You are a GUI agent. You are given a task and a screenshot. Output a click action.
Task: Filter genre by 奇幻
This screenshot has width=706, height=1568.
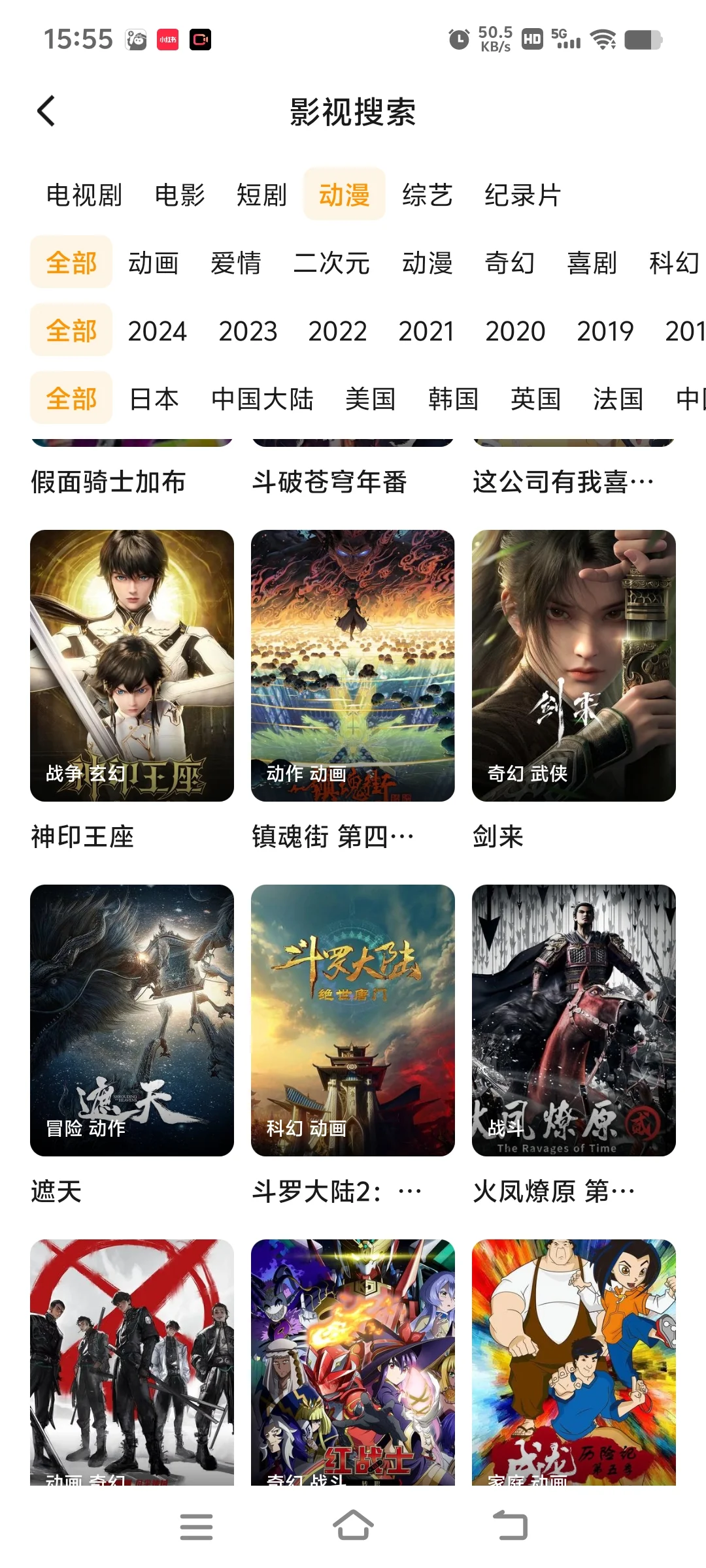tap(509, 263)
